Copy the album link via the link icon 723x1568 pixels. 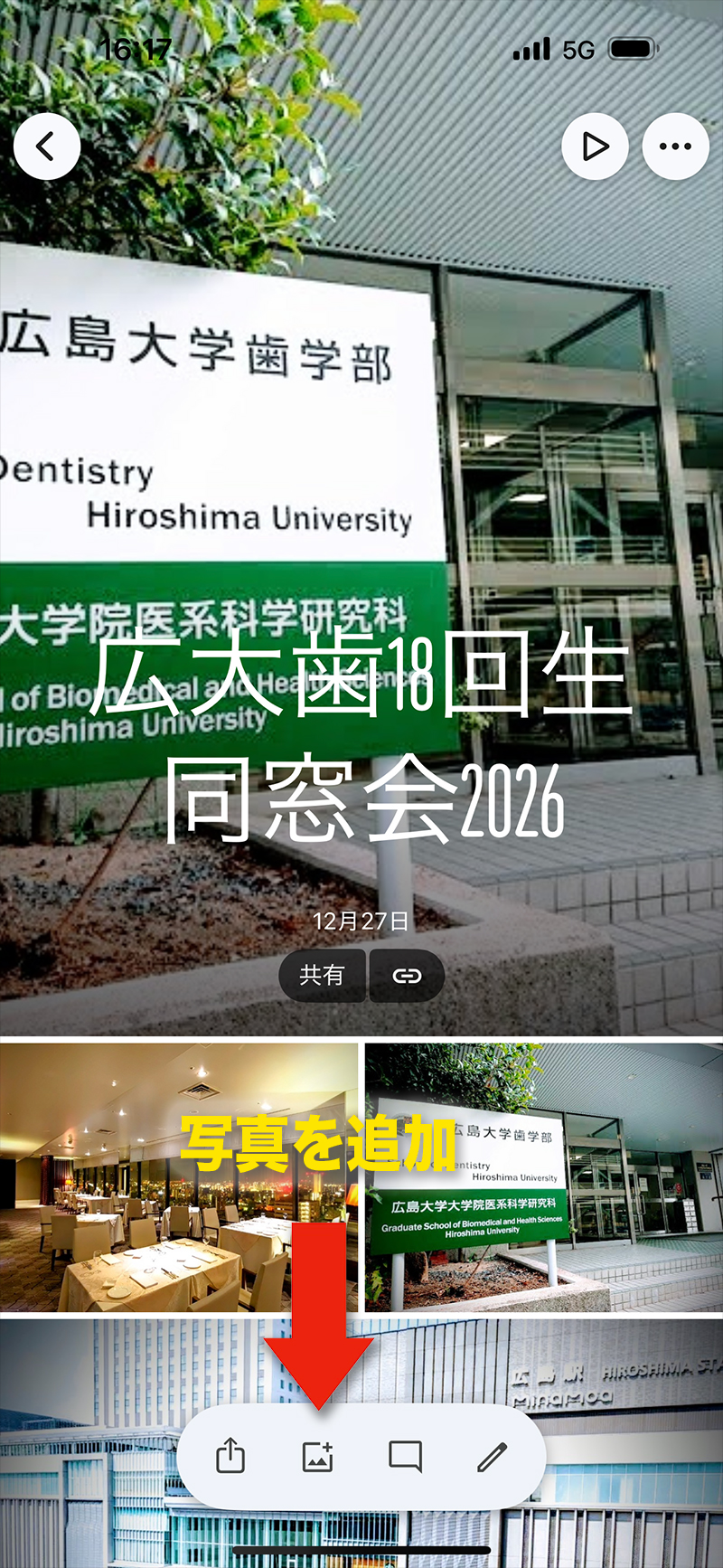[407, 975]
